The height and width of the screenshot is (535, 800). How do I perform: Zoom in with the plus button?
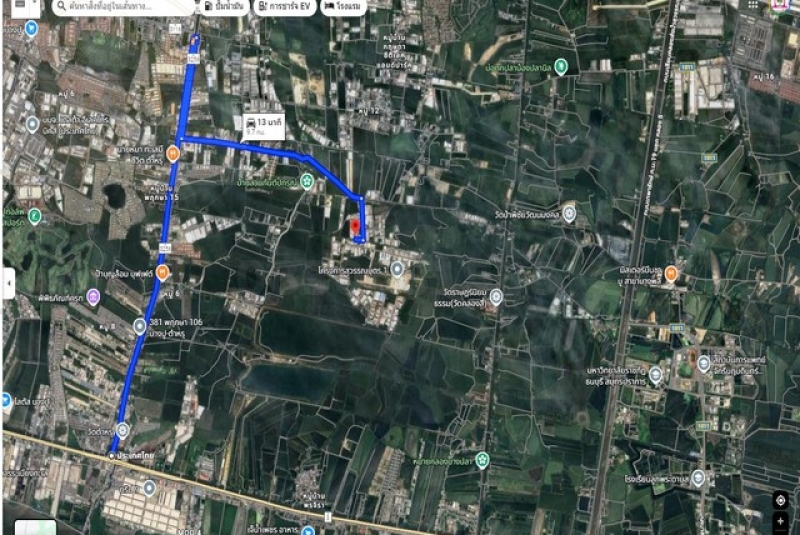[x=780, y=521]
